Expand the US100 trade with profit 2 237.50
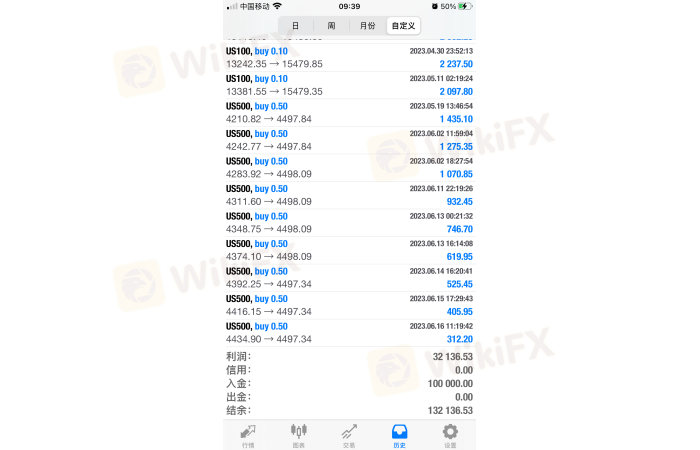Image resolution: width=700 pixels, height=450 pixels. point(350,57)
